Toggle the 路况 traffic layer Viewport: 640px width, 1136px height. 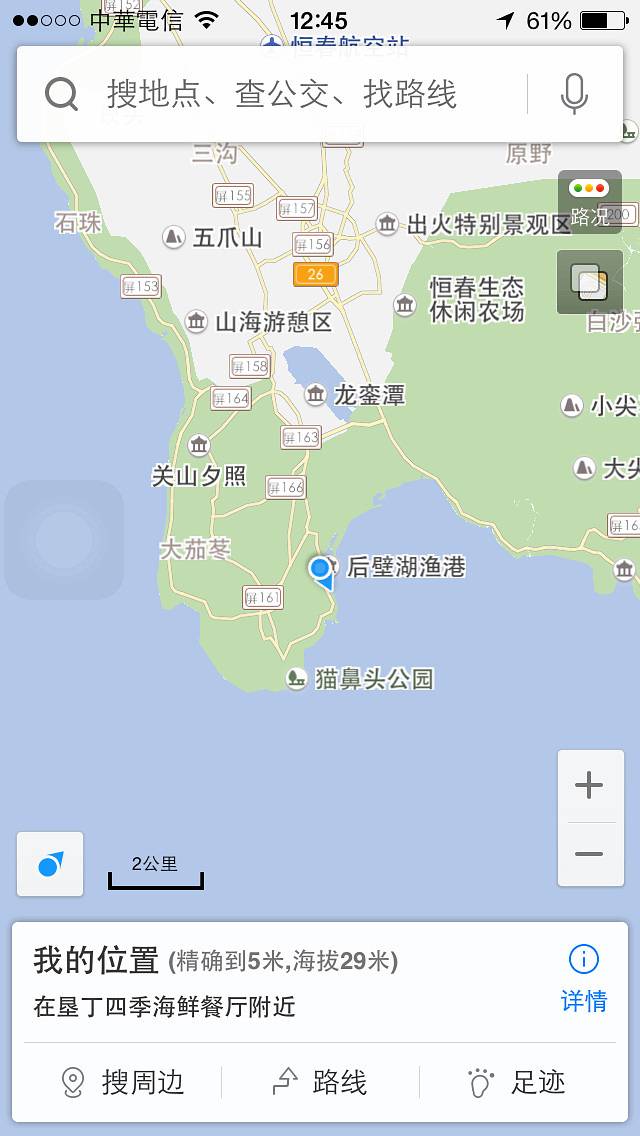point(589,202)
